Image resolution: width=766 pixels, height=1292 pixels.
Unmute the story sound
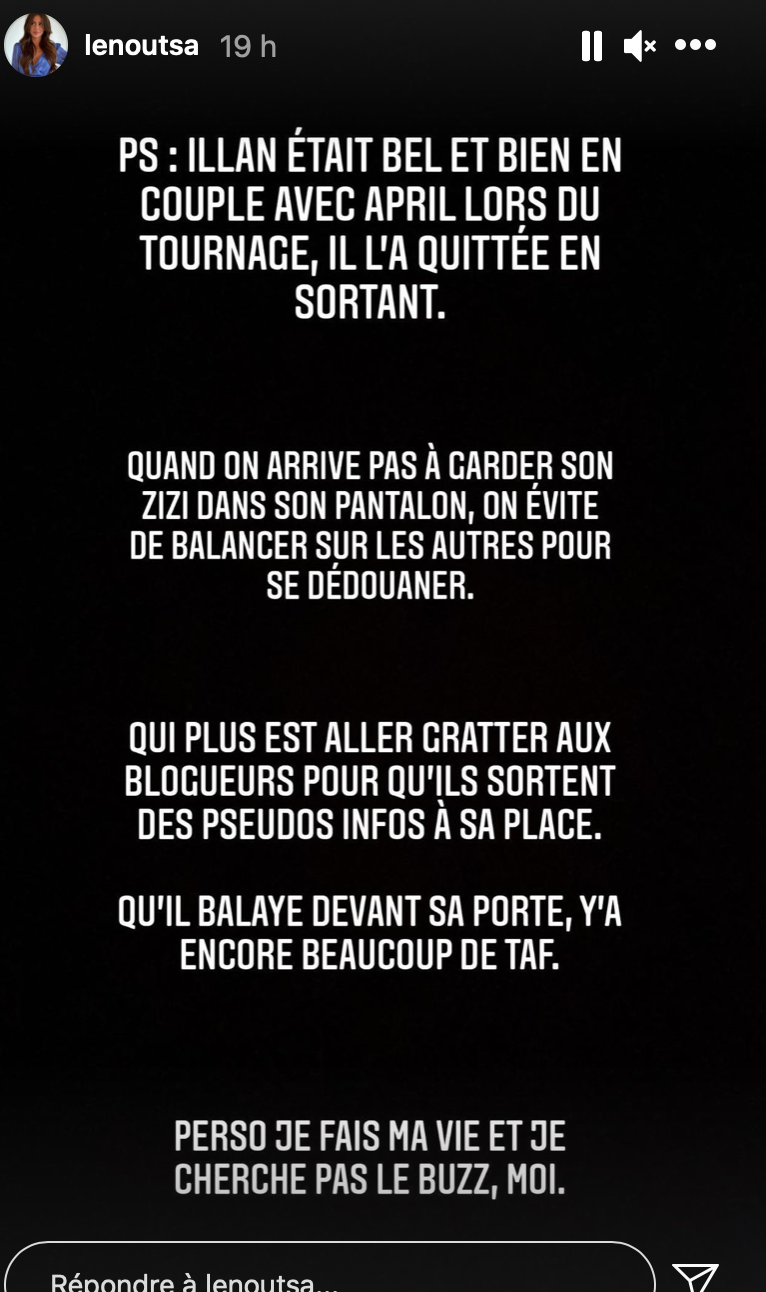coord(640,46)
